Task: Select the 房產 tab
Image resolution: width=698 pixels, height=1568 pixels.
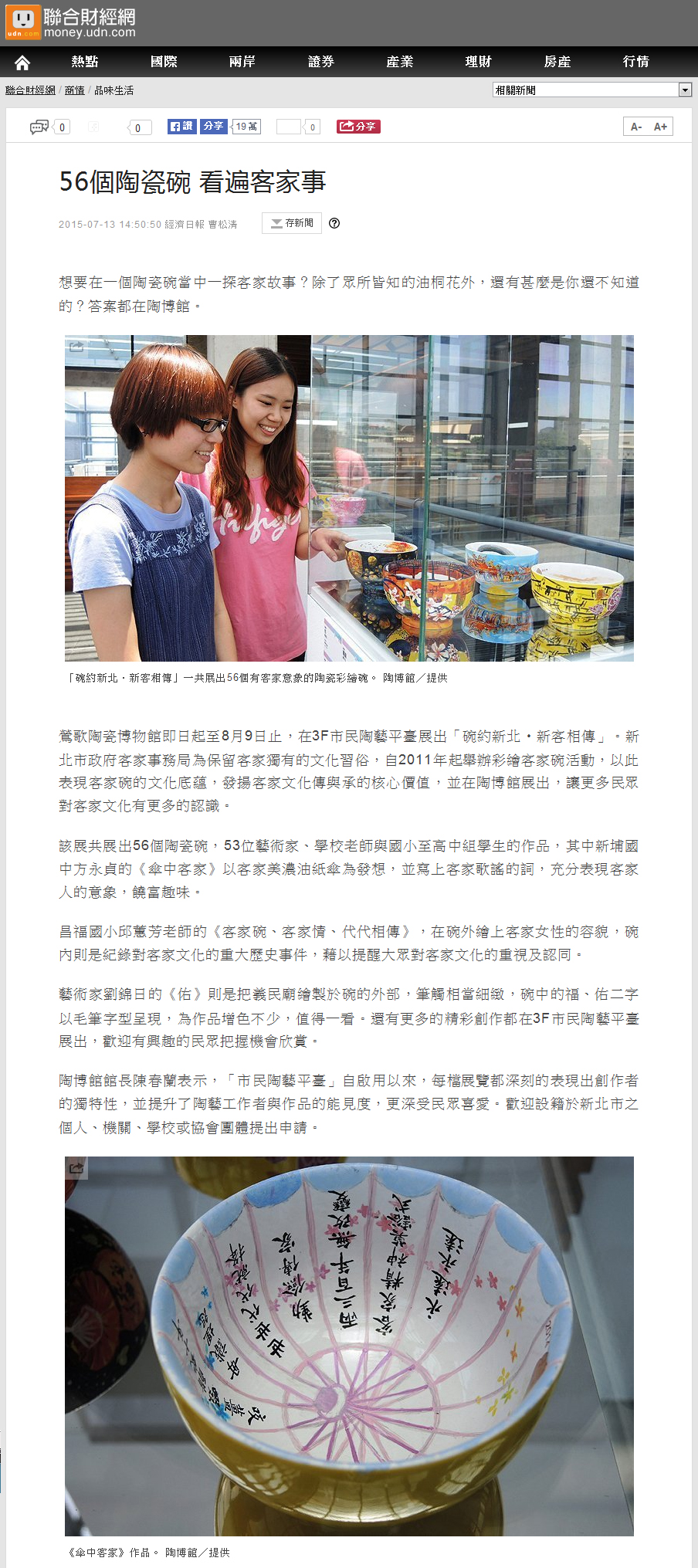Action: point(557,62)
